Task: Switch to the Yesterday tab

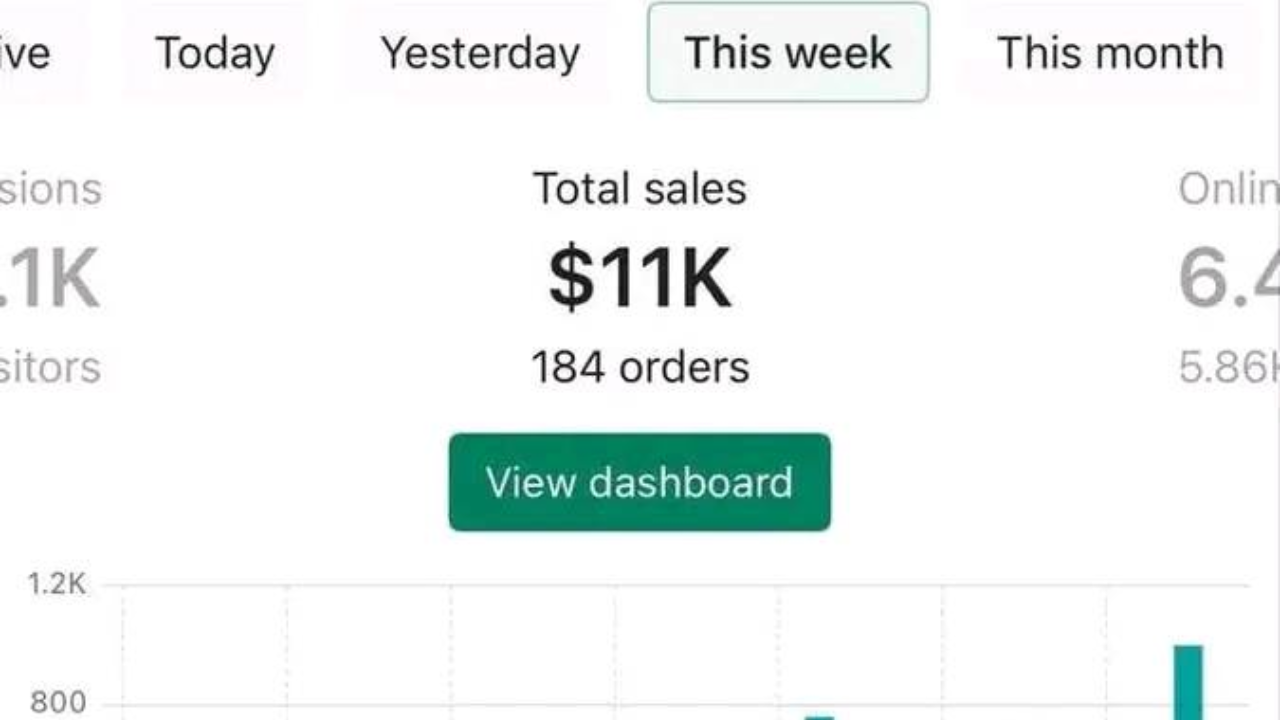Action: click(x=480, y=53)
